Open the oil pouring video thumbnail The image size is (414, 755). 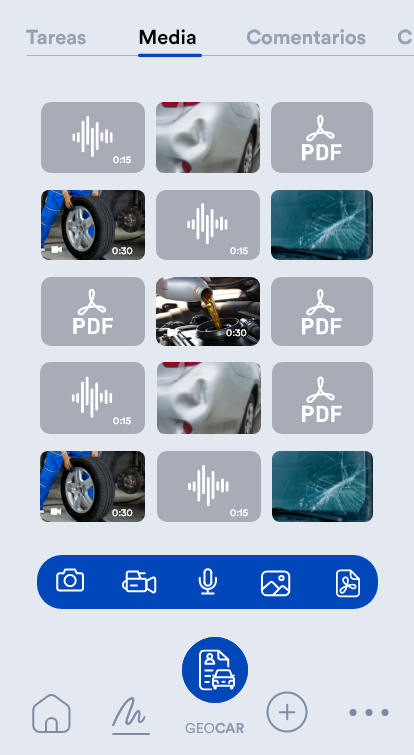(x=208, y=311)
